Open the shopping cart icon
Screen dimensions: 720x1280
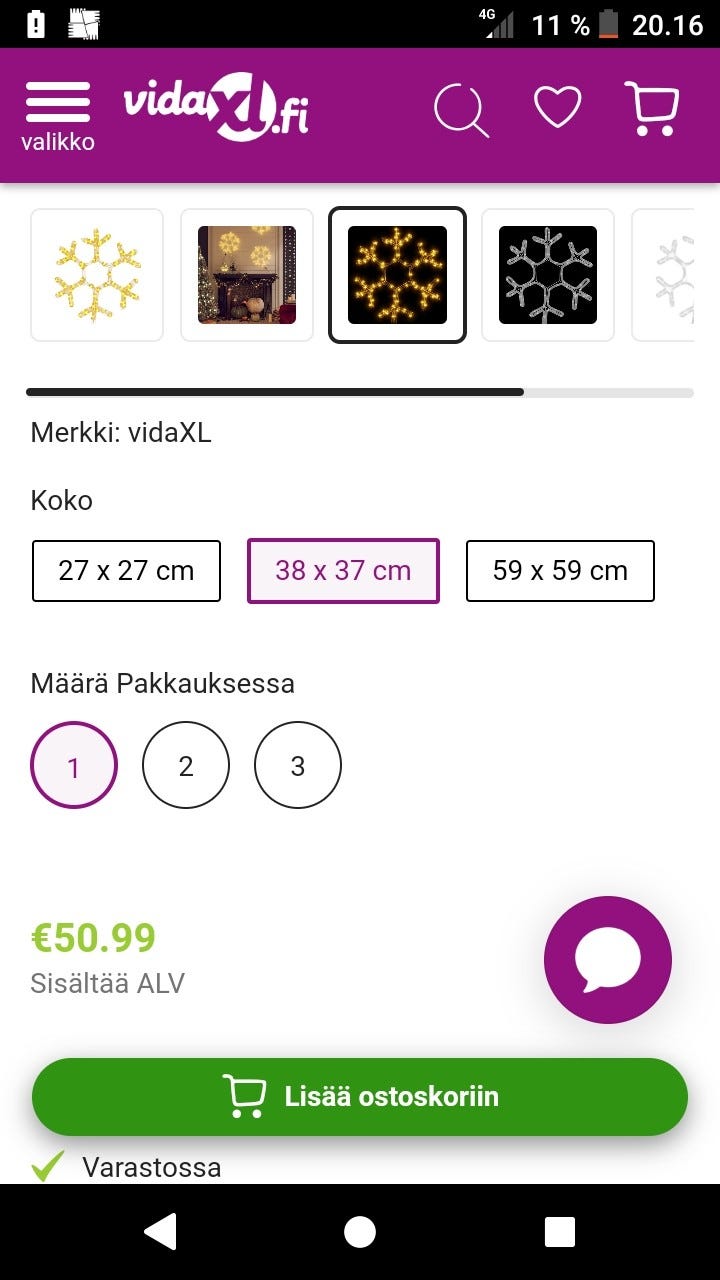(x=652, y=105)
